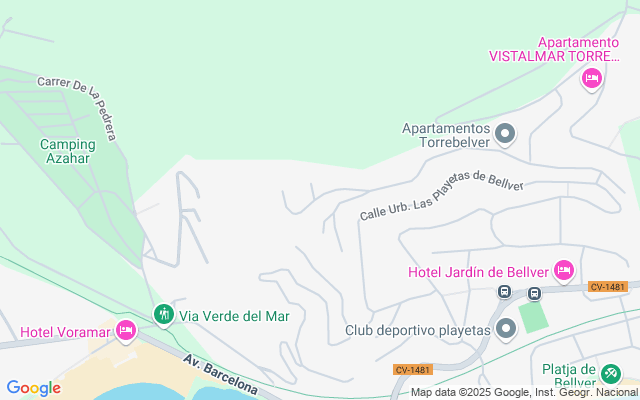Viewport: 640px width, 400px height.
Task: Select the Apartamentos Torrebelver map pin
Action: coord(505,134)
